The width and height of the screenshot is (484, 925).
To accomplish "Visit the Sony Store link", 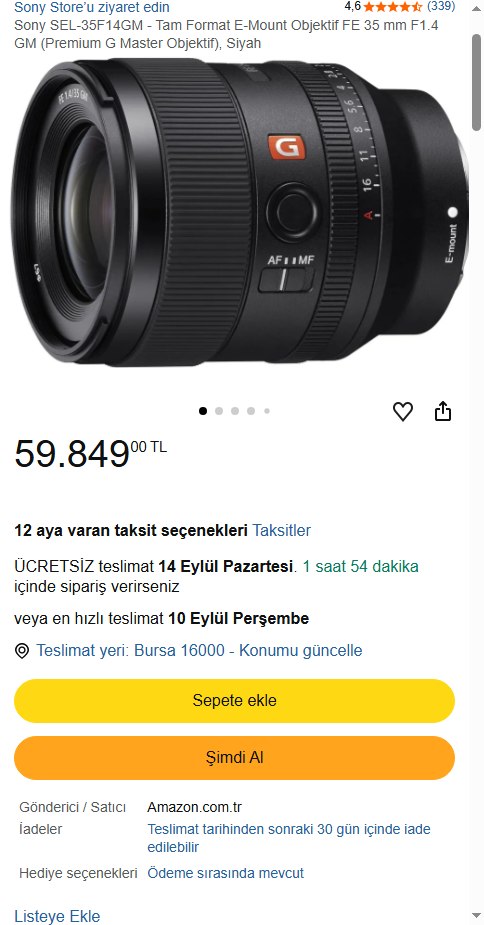I will [91, 7].
